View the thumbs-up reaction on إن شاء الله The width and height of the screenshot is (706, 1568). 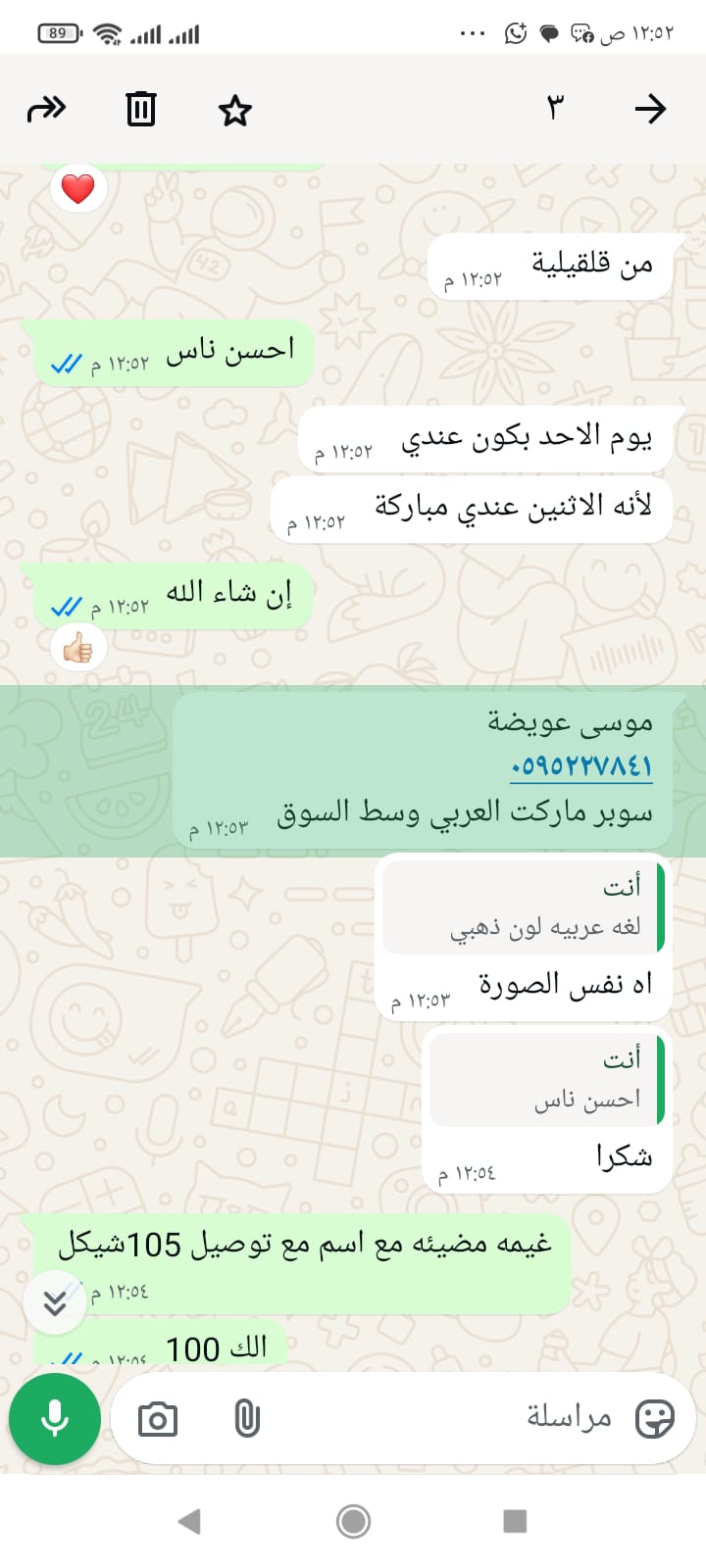tap(78, 648)
